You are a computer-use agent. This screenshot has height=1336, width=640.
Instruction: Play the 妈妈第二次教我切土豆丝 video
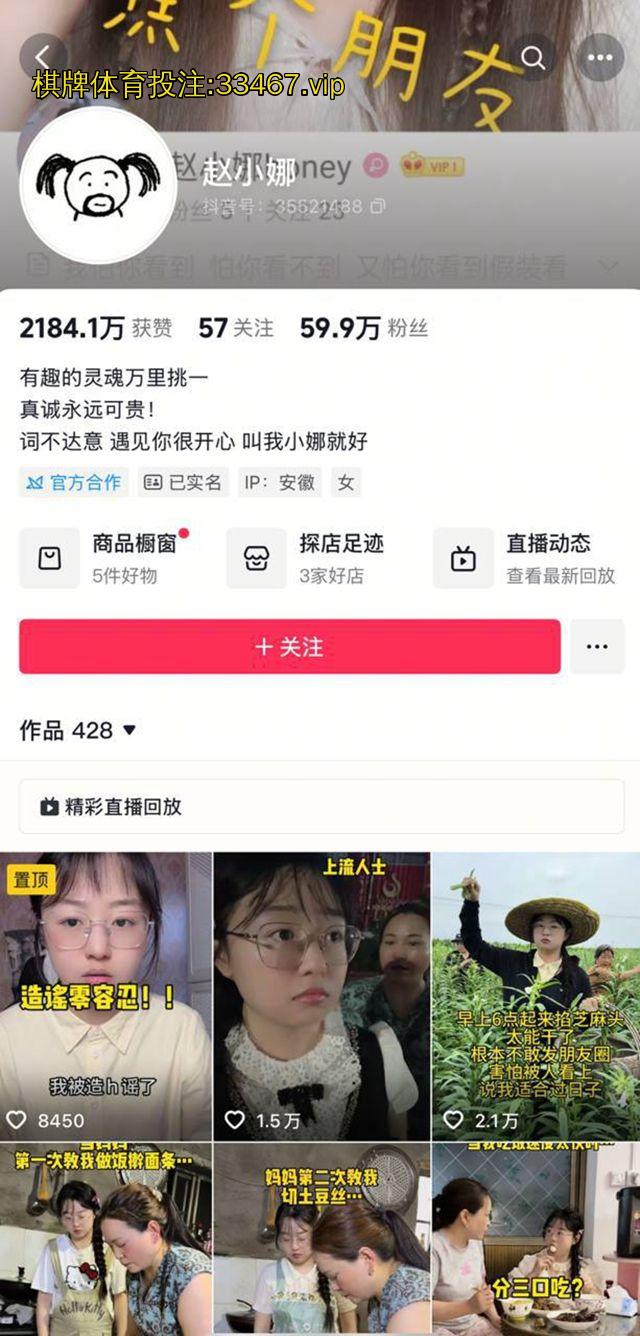(x=321, y=1240)
